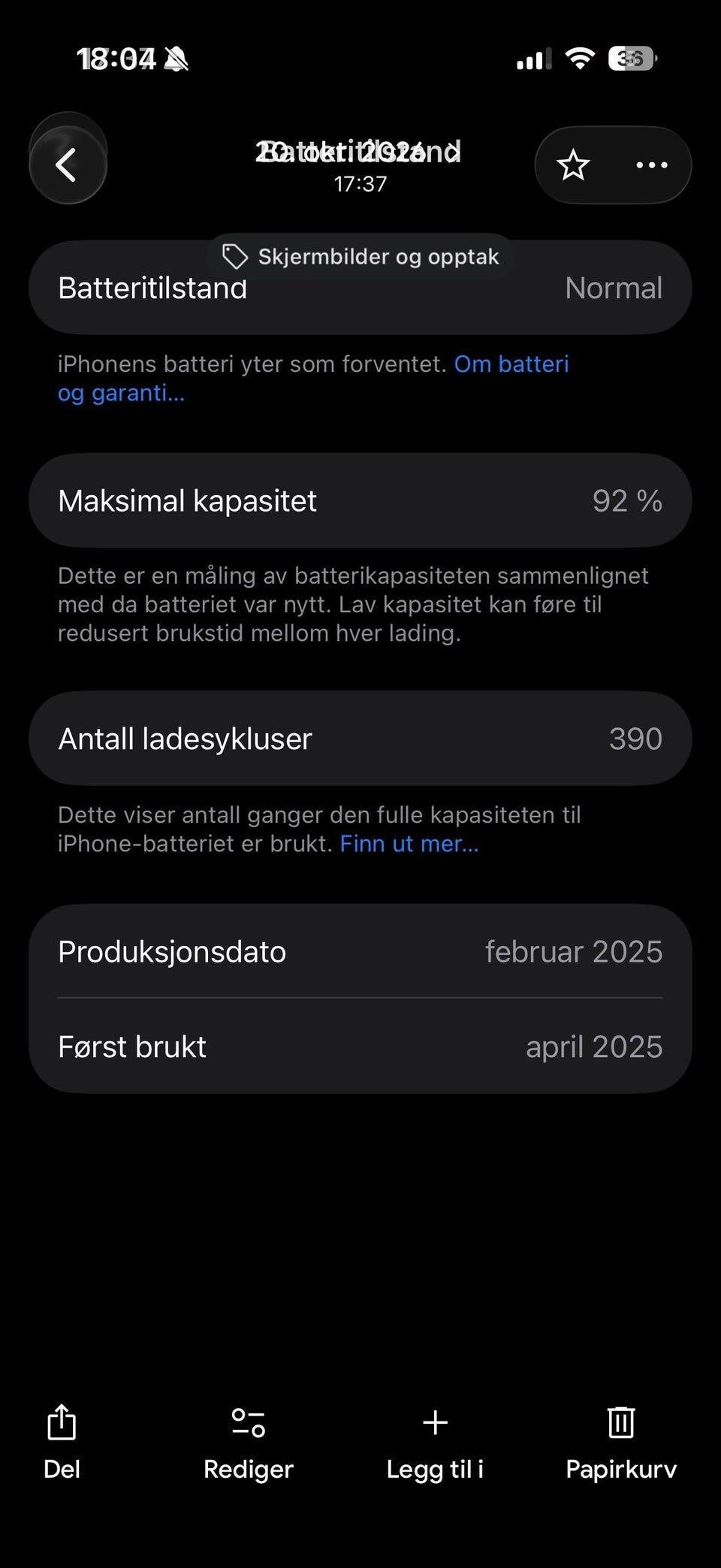Select Legg til i to add to an album

435,1442
